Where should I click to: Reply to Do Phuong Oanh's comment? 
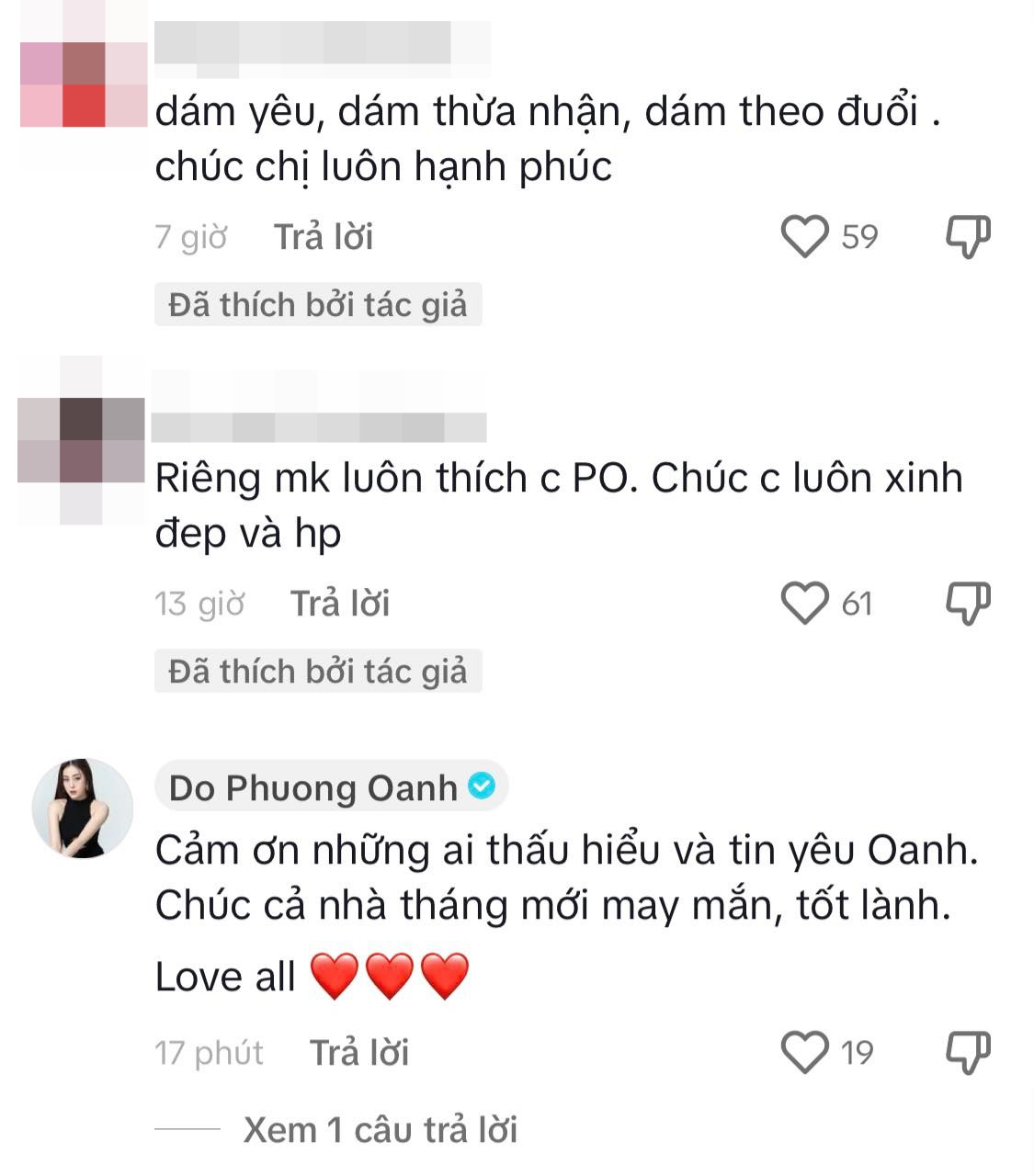coord(358,1053)
